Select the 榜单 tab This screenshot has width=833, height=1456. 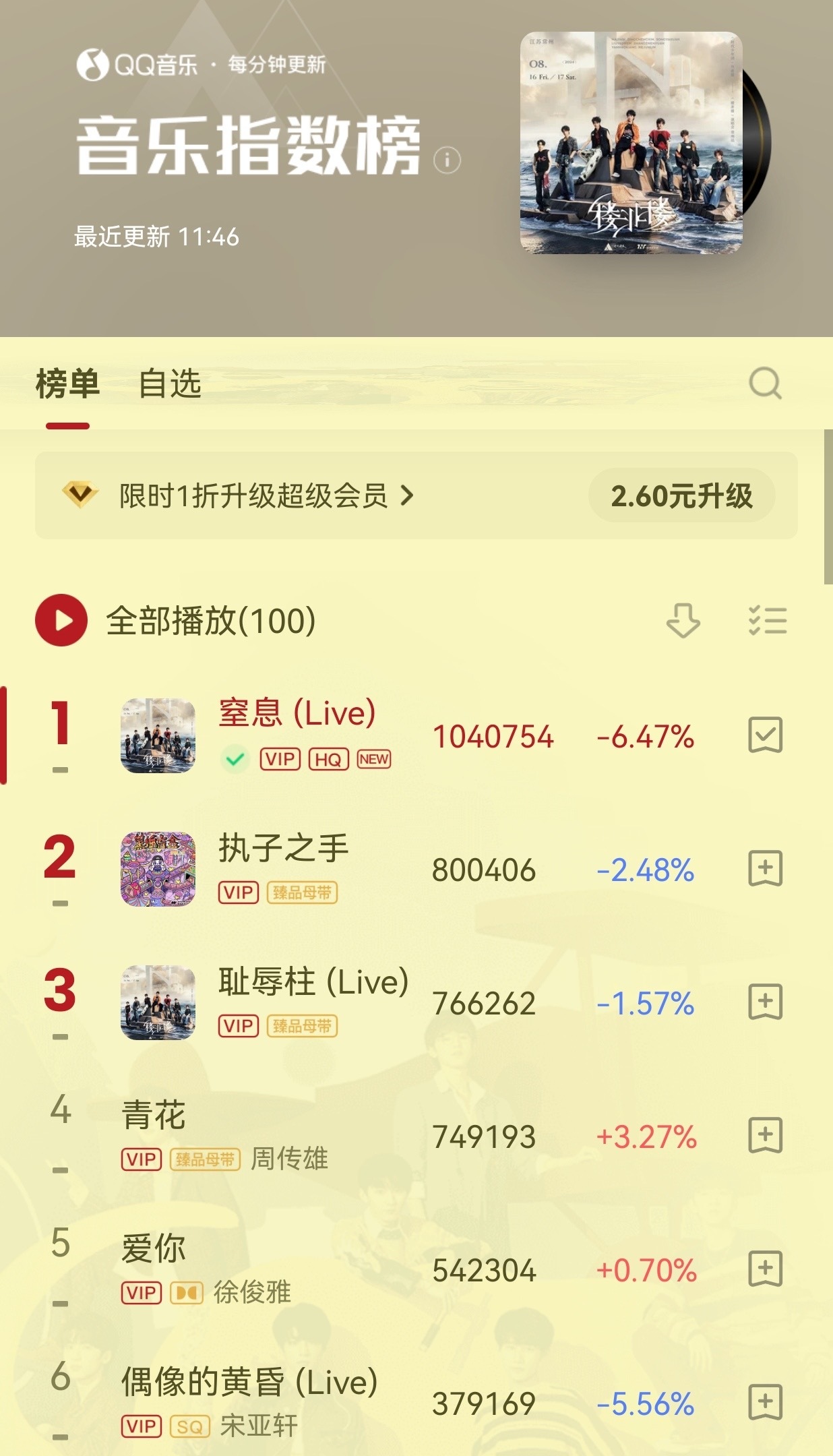point(67,384)
